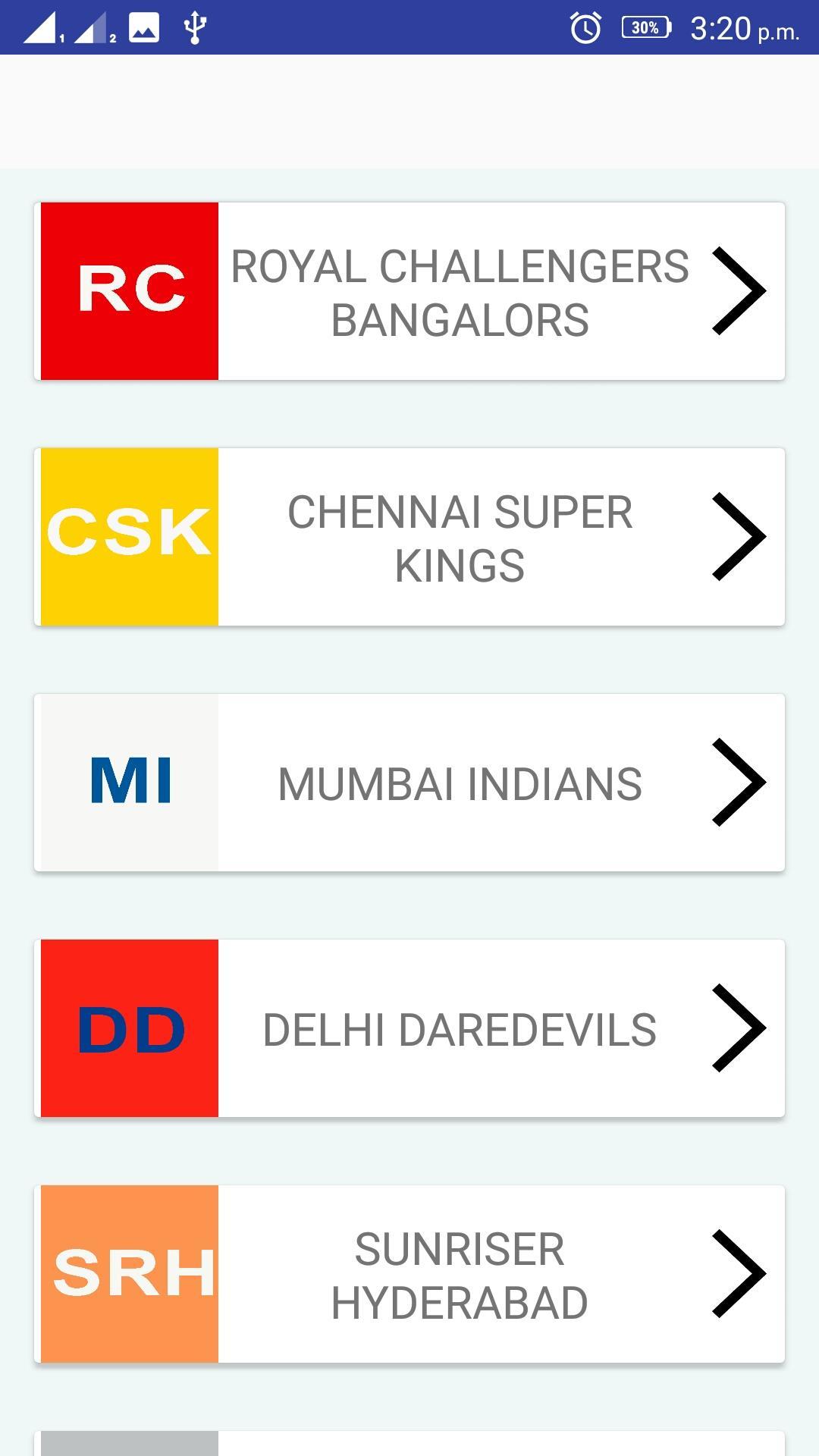The image size is (819, 1456).
Task: View the Delhi Daredevils team
Action: click(x=459, y=1029)
